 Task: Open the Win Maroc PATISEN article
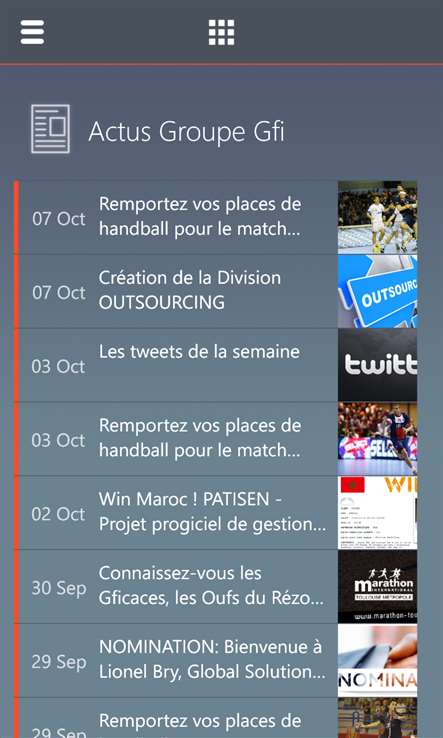(216, 513)
